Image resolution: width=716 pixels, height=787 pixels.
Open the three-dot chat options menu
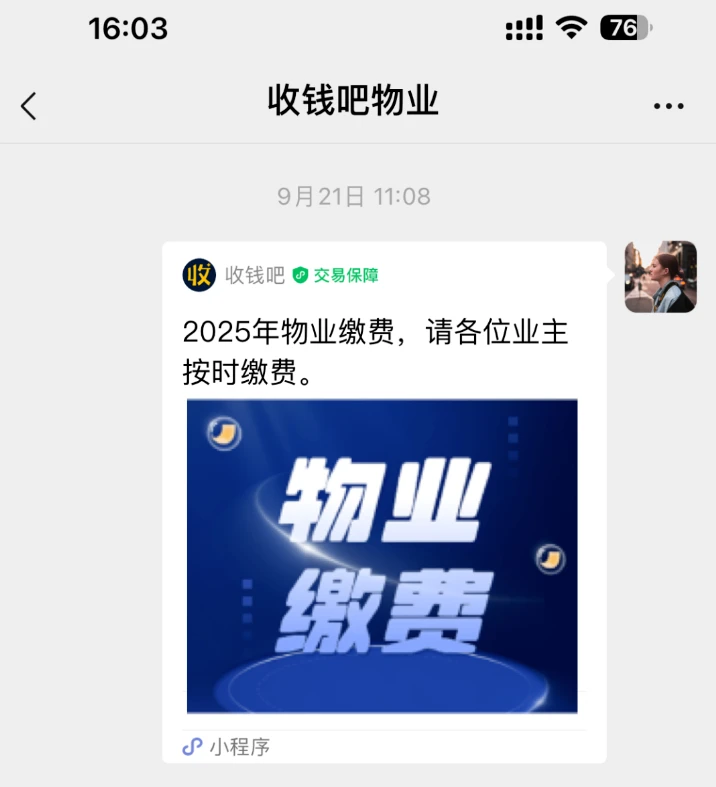(x=668, y=105)
